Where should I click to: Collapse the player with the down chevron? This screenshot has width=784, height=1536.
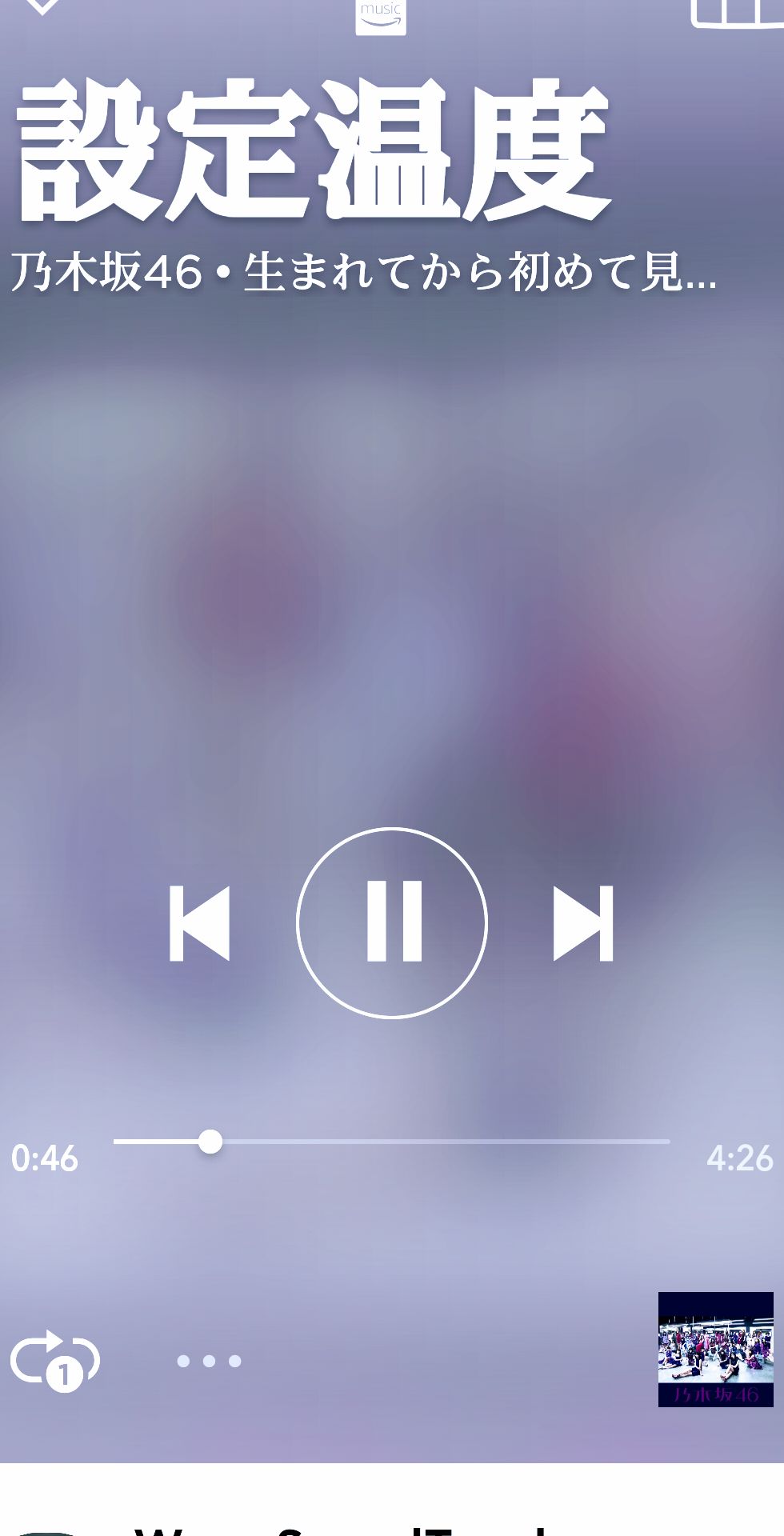42,6
